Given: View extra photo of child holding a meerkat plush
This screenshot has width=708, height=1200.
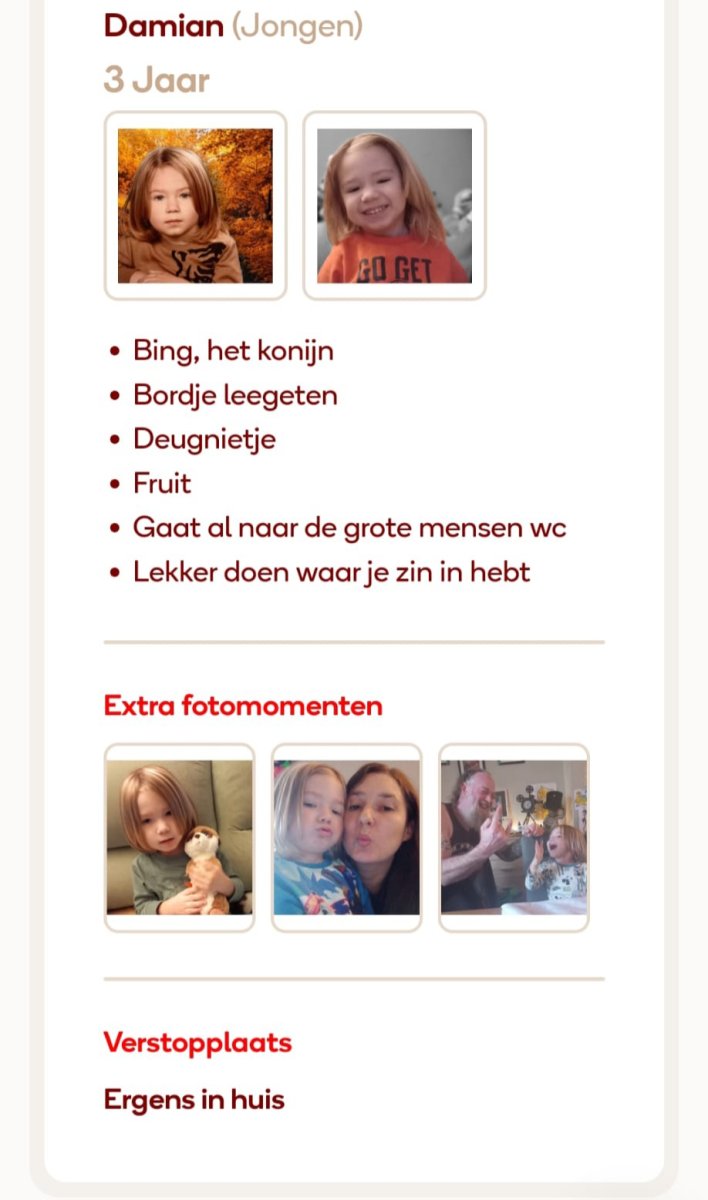Looking at the screenshot, I should tap(179, 837).
